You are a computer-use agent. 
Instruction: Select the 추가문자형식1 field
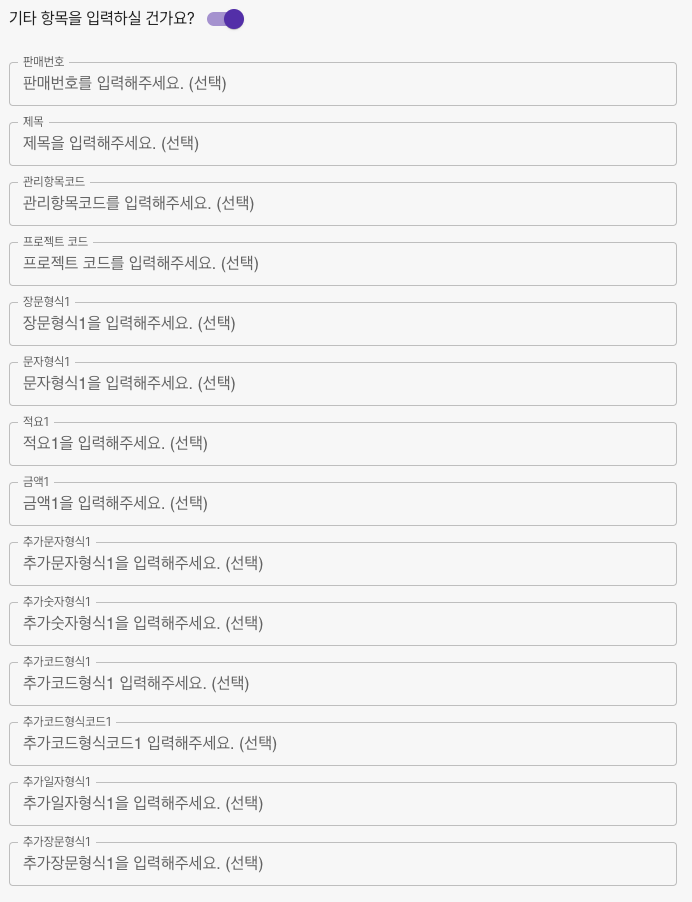point(343,564)
